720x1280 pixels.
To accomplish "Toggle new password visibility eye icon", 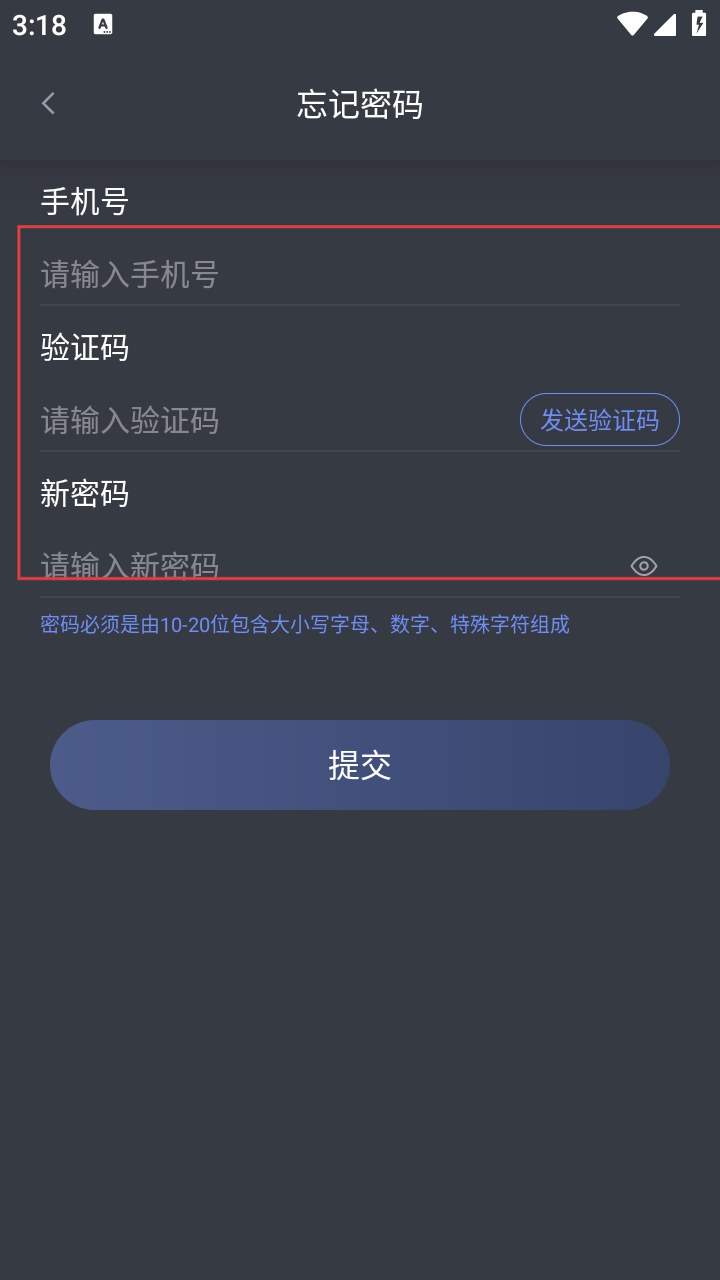I will pyautogui.click(x=644, y=566).
